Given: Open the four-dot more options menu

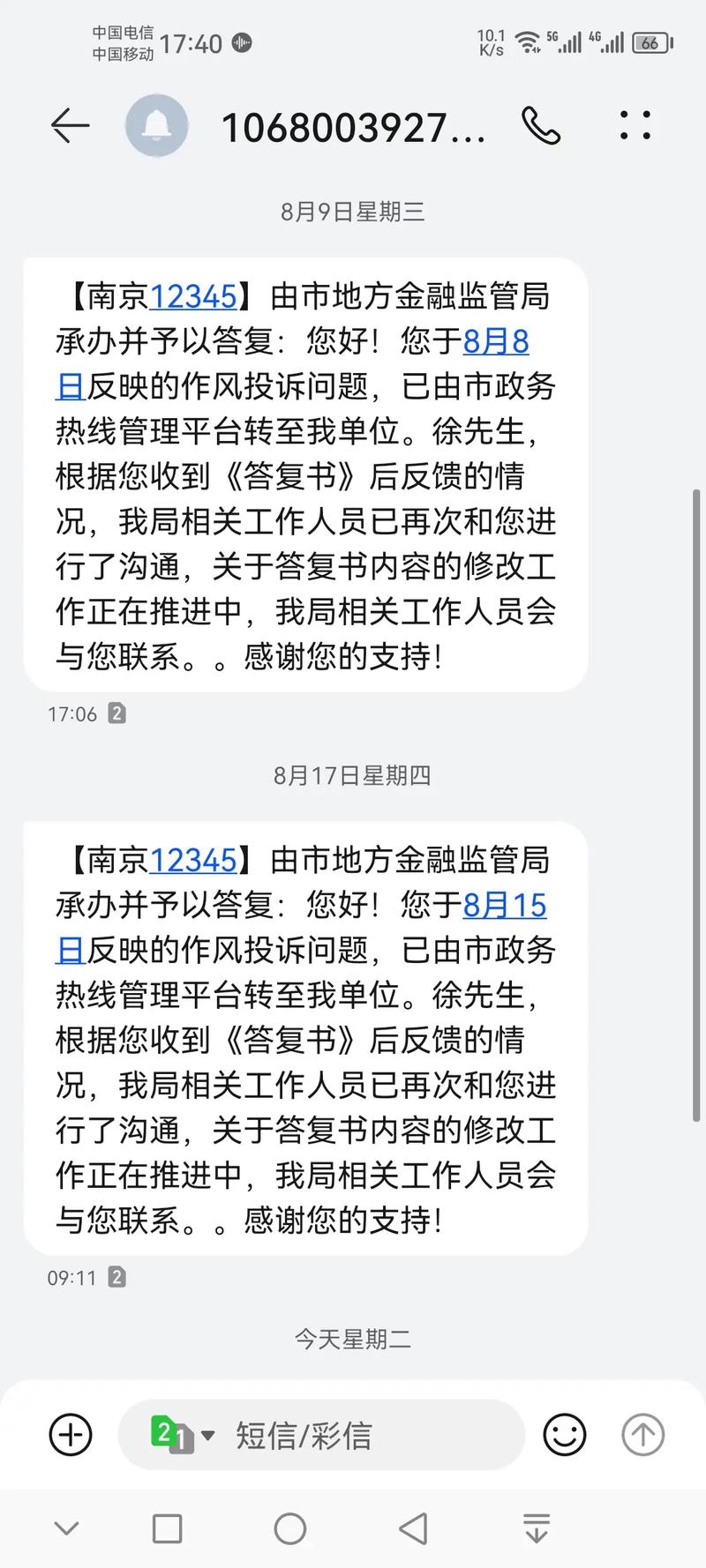Looking at the screenshot, I should (635, 126).
